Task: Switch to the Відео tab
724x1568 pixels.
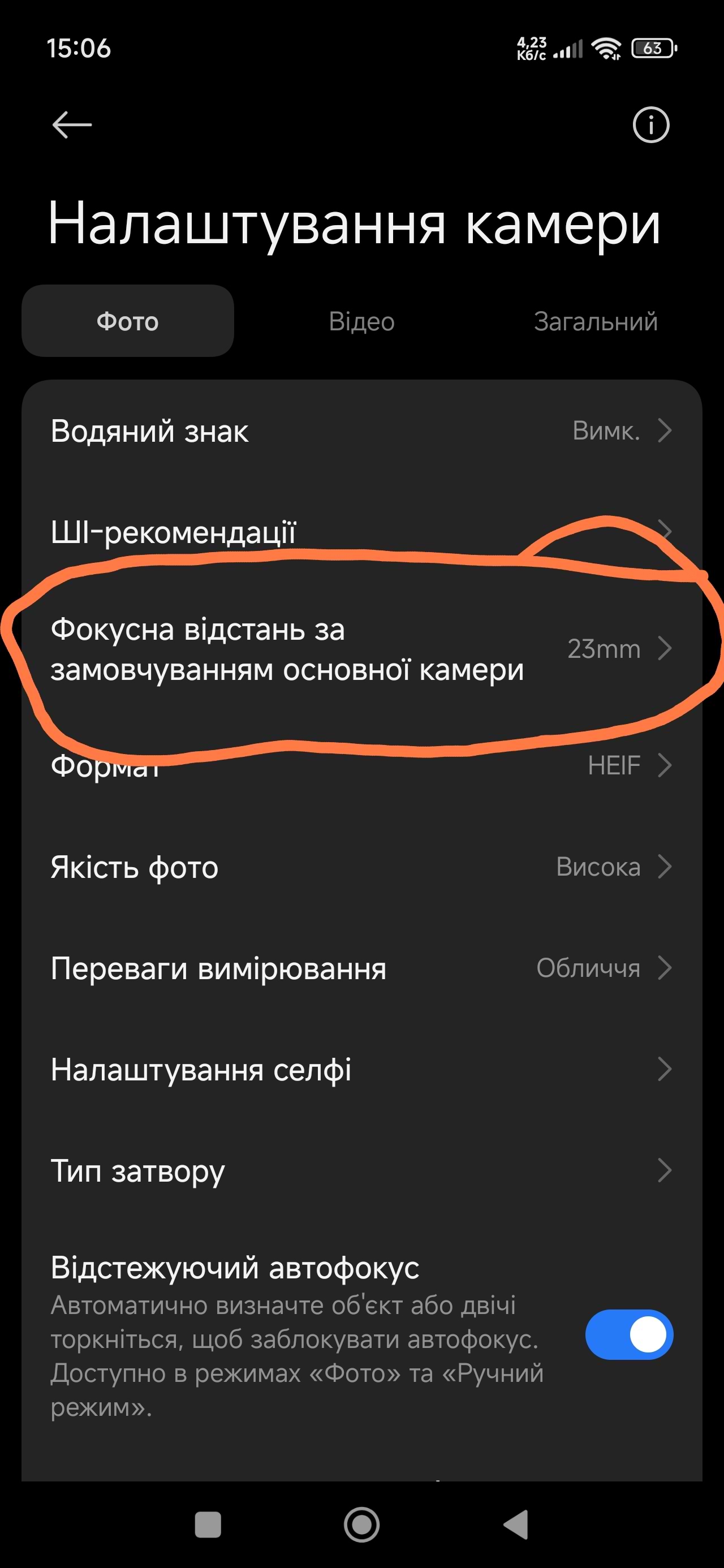Action: pyautogui.click(x=361, y=321)
